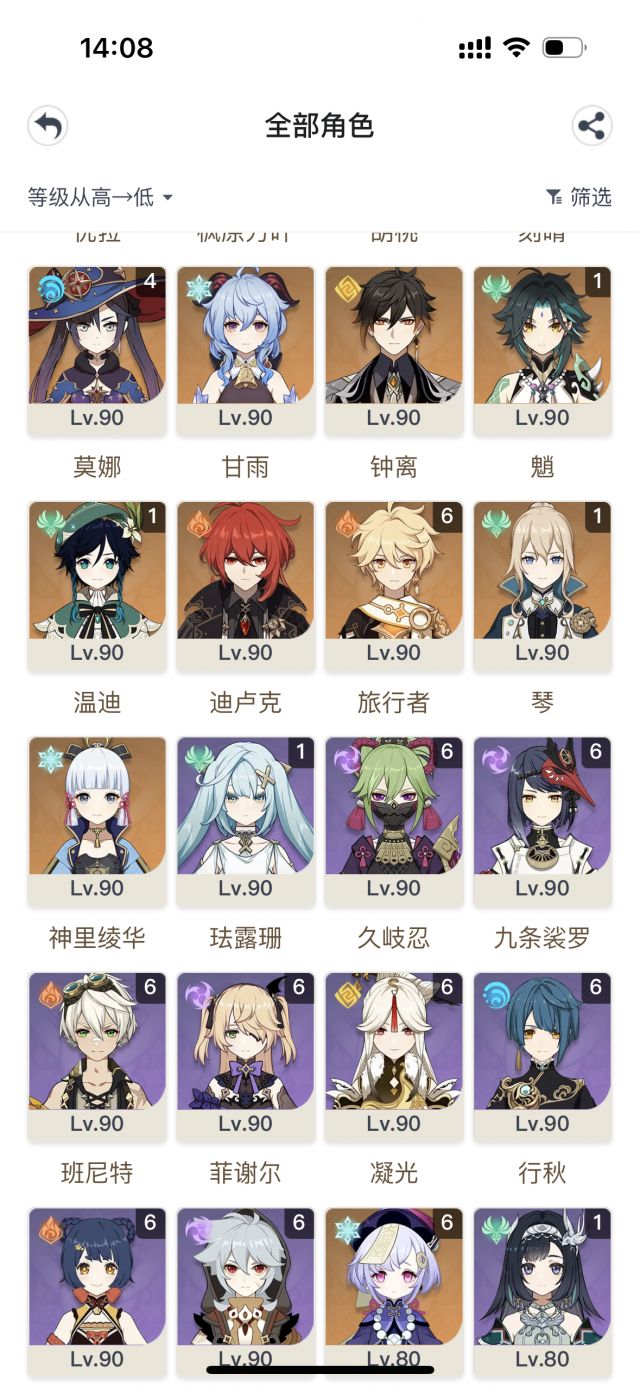Expand the 等级从高→低 sort dropdown
This screenshot has height=1387, width=640.
click(x=100, y=197)
